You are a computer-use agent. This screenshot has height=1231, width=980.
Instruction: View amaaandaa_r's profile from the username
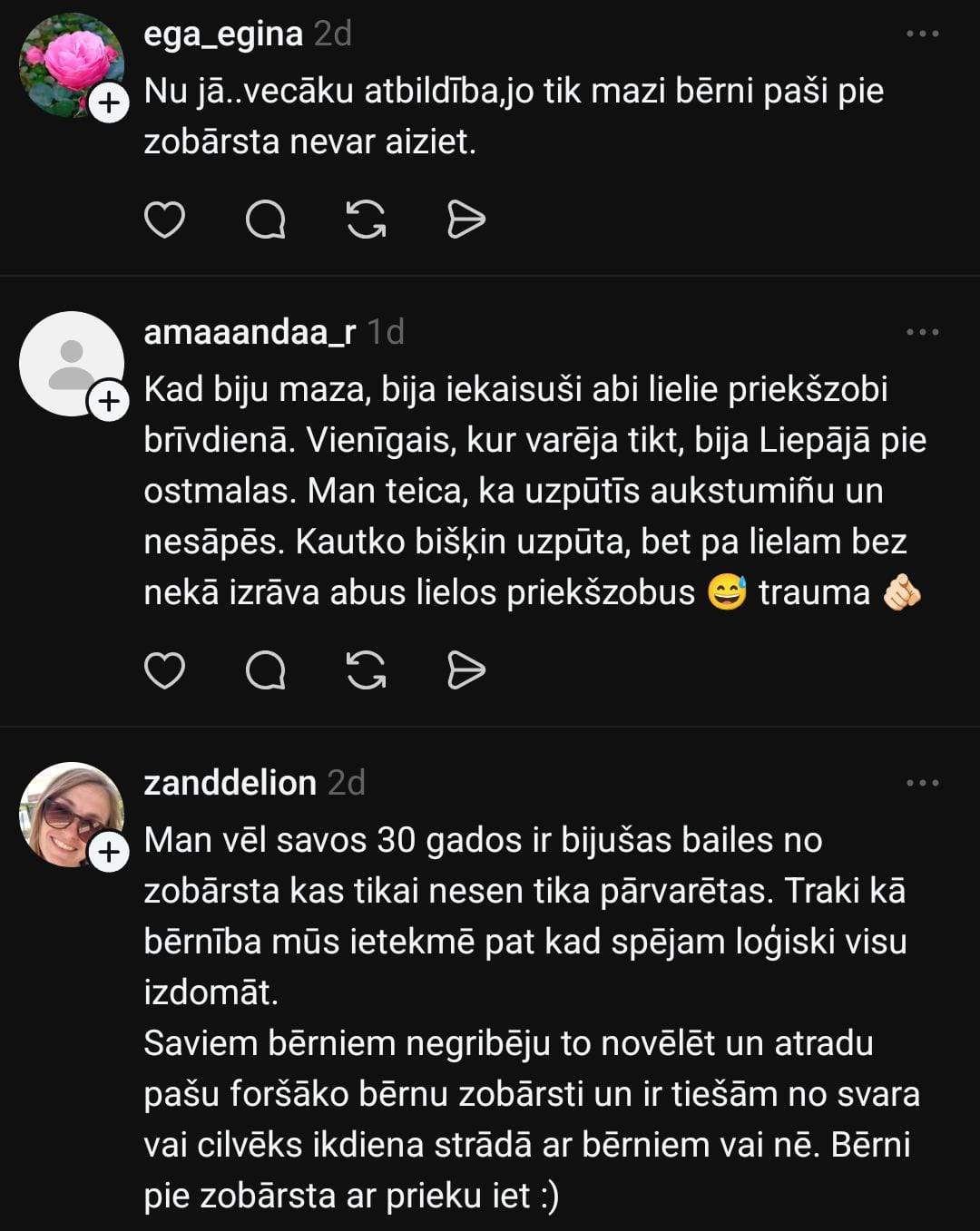(x=250, y=332)
